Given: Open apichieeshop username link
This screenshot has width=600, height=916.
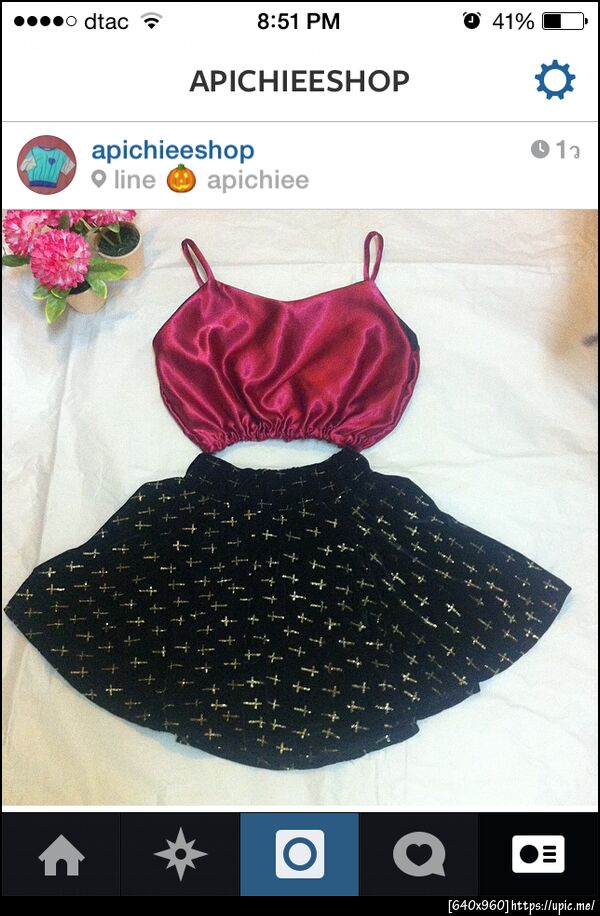Looking at the screenshot, I should [x=172, y=151].
